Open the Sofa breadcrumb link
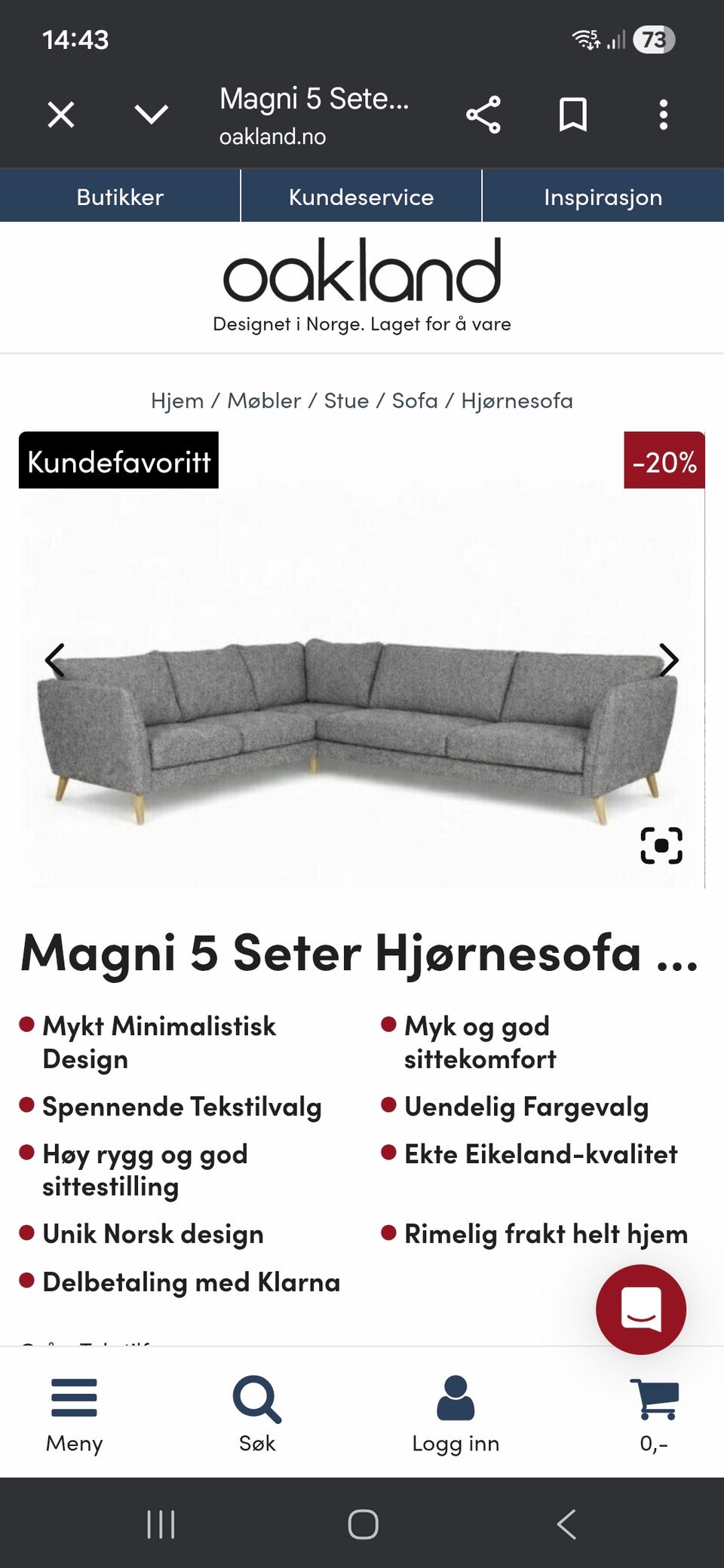 [416, 400]
